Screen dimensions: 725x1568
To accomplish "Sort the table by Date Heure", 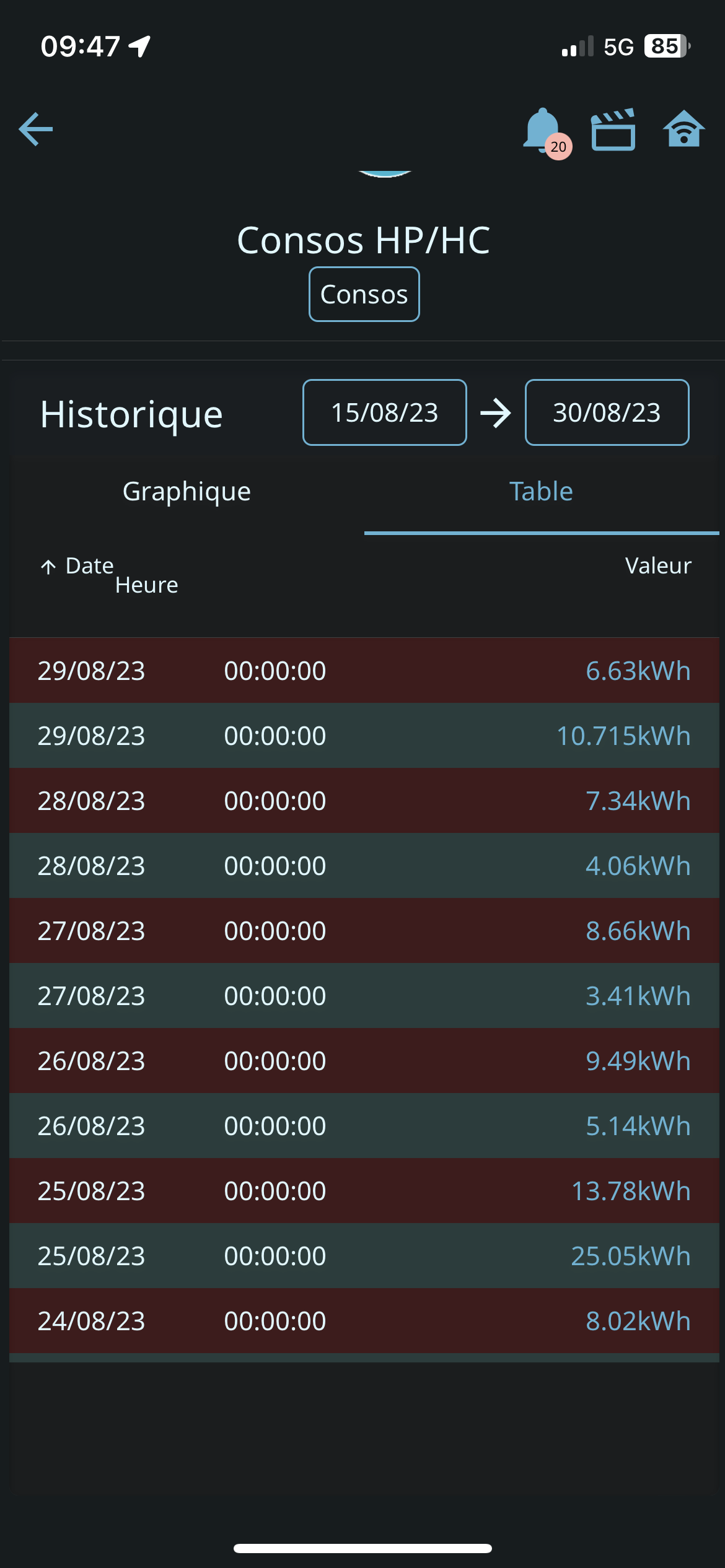I will 90,567.
